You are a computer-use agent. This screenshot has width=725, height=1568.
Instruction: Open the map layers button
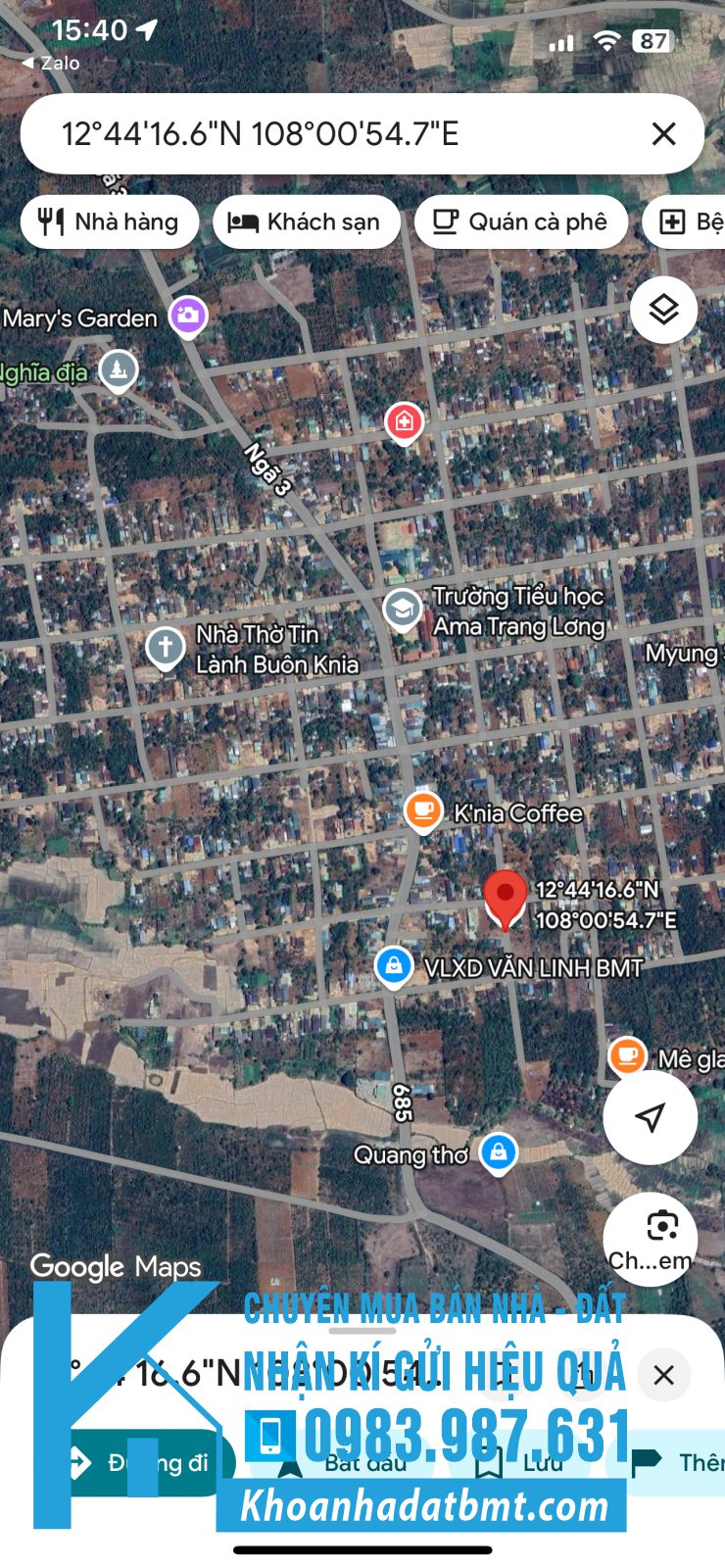663,310
